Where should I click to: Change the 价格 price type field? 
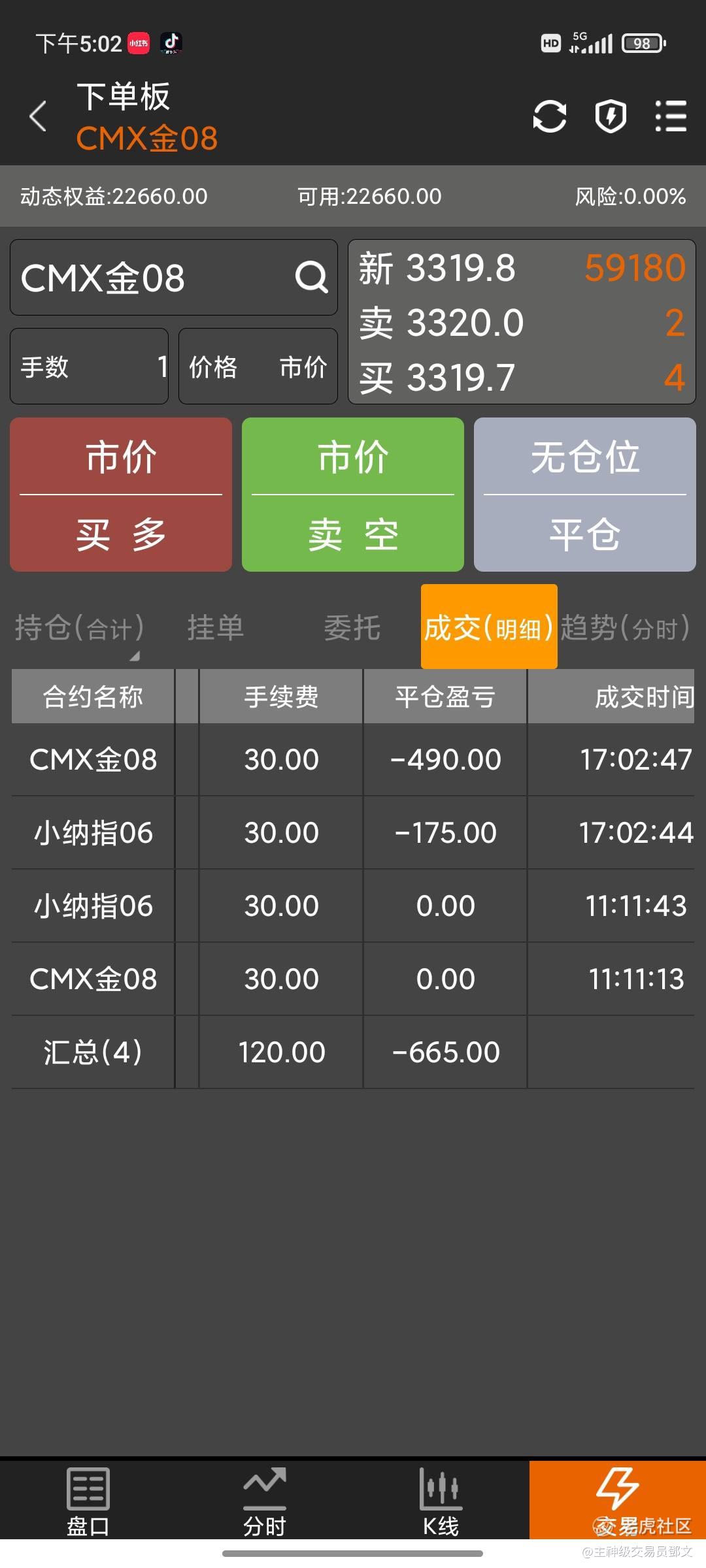258,367
